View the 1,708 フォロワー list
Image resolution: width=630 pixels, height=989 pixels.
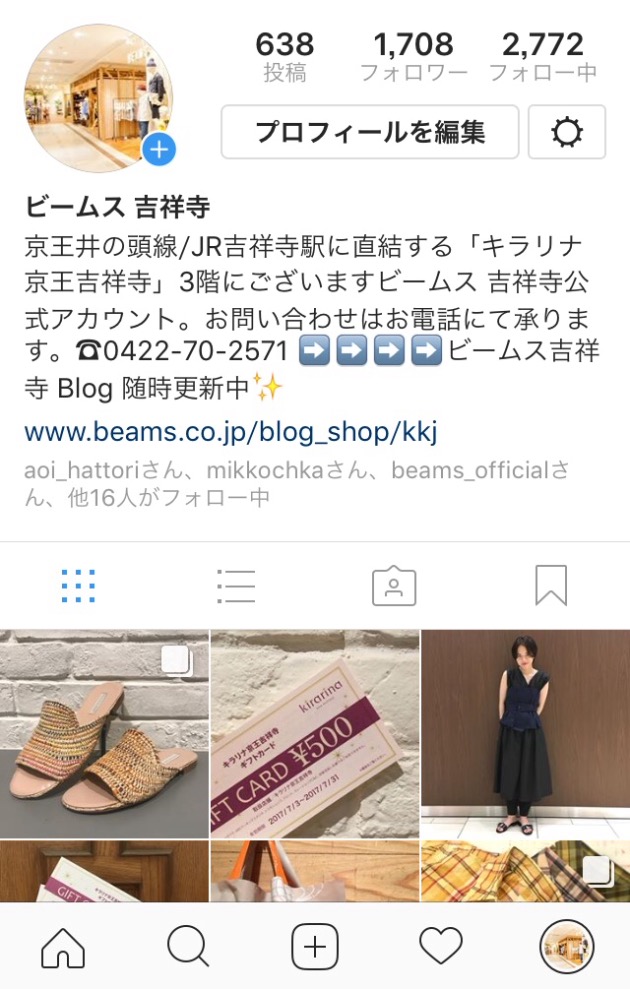click(x=413, y=56)
